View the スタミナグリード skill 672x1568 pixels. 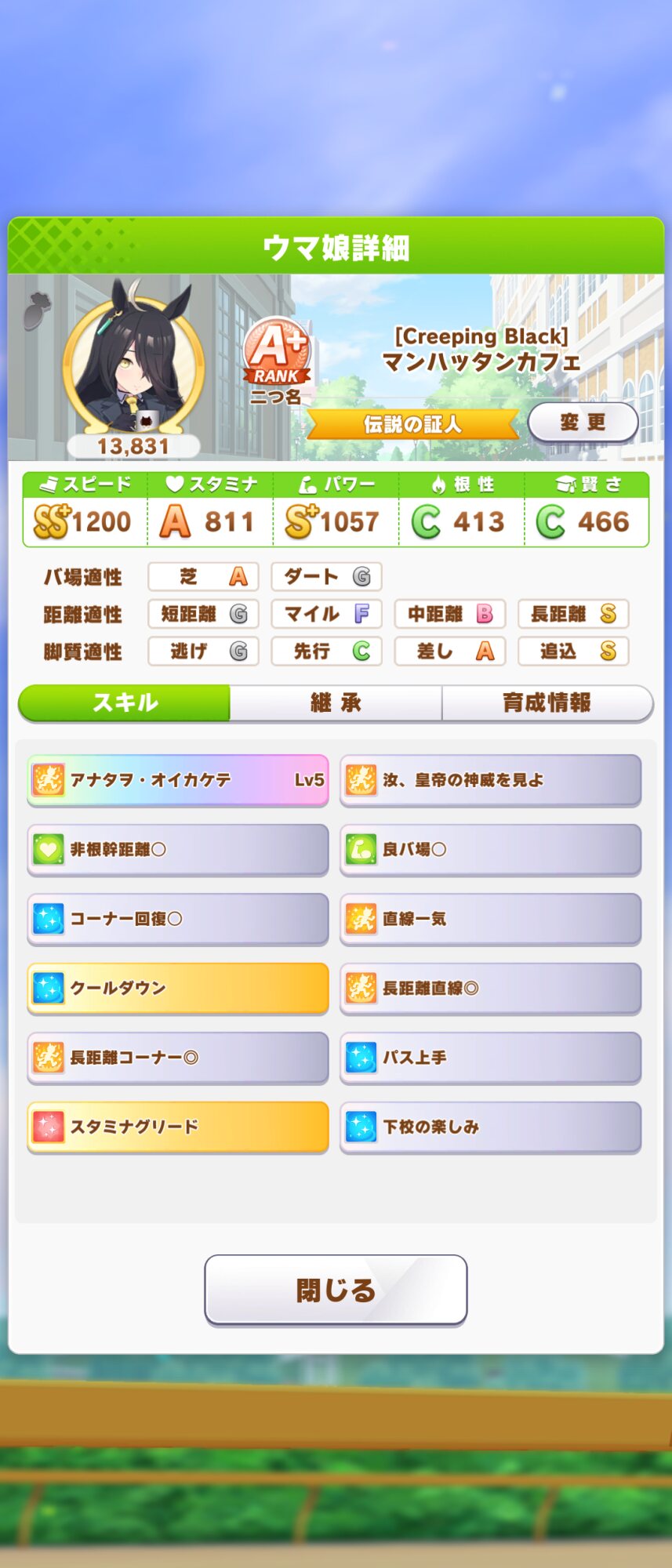[x=178, y=1127]
